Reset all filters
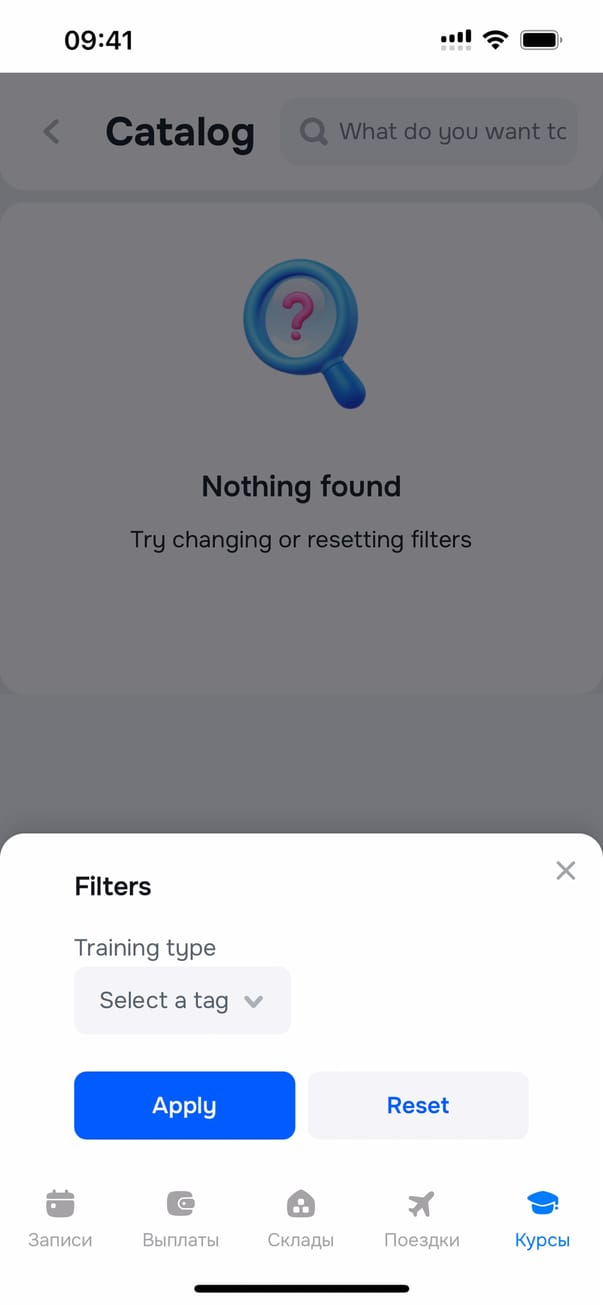The height and width of the screenshot is (1305, 603). (417, 1105)
